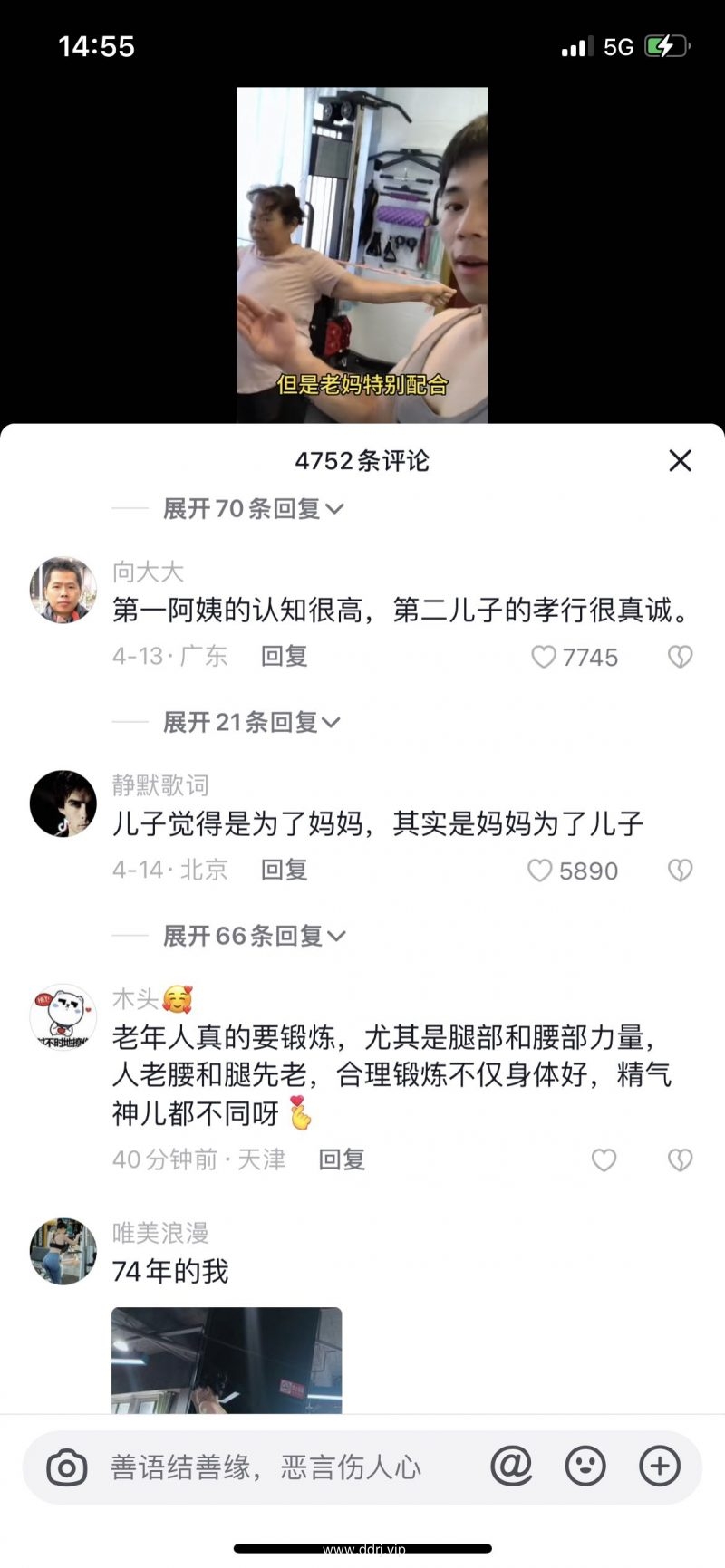Expand the 70 replies

point(252,509)
